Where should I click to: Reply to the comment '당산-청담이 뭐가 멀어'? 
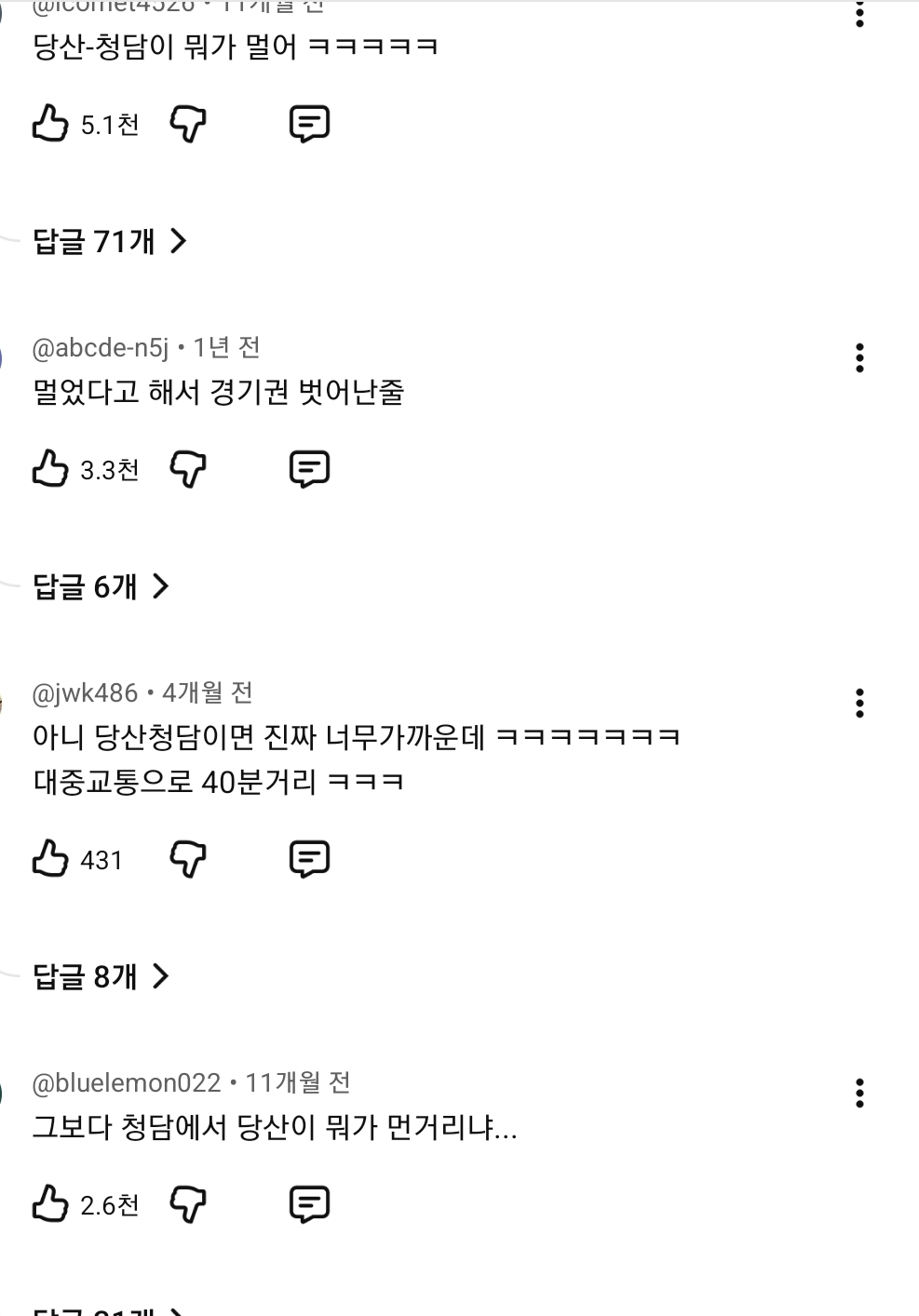tap(309, 123)
